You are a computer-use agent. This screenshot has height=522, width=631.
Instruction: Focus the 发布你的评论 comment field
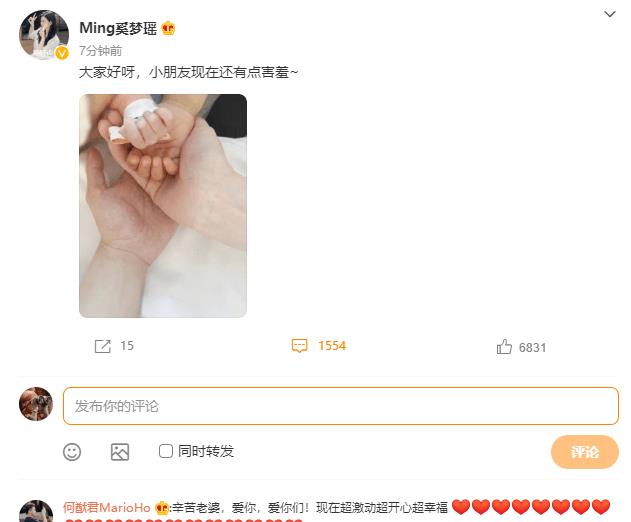340,406
